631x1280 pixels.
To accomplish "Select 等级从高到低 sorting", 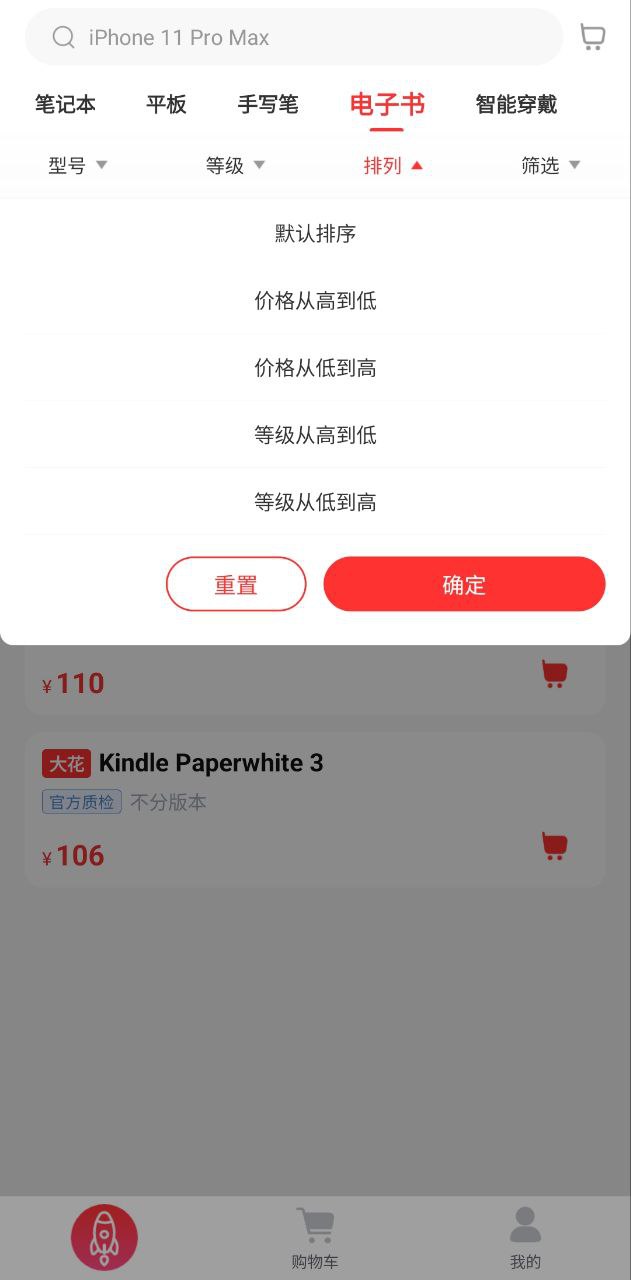I will [316, 435].
